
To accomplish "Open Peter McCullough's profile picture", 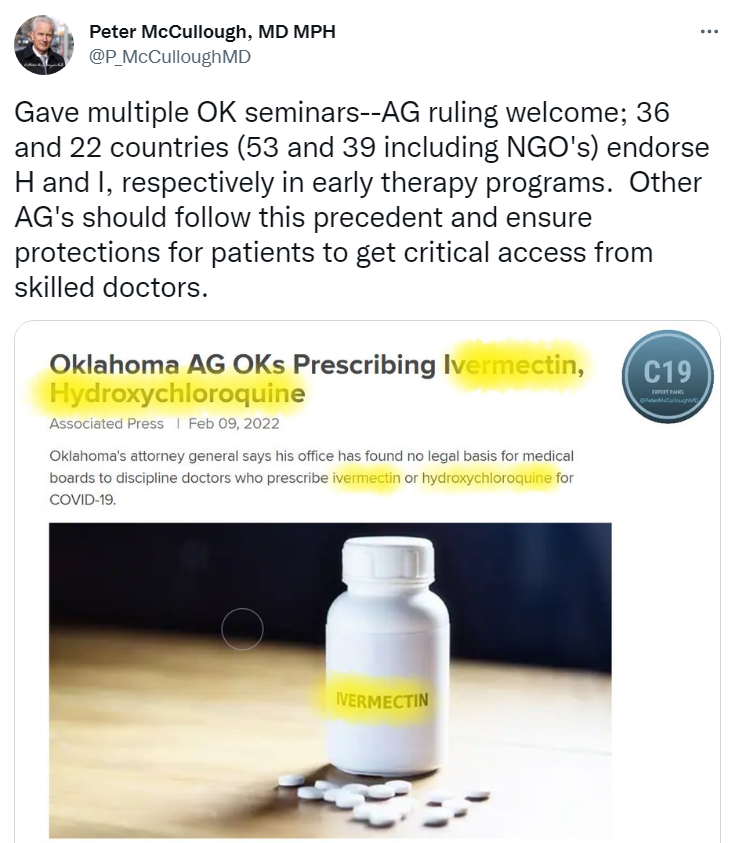I will coord(43,45).
